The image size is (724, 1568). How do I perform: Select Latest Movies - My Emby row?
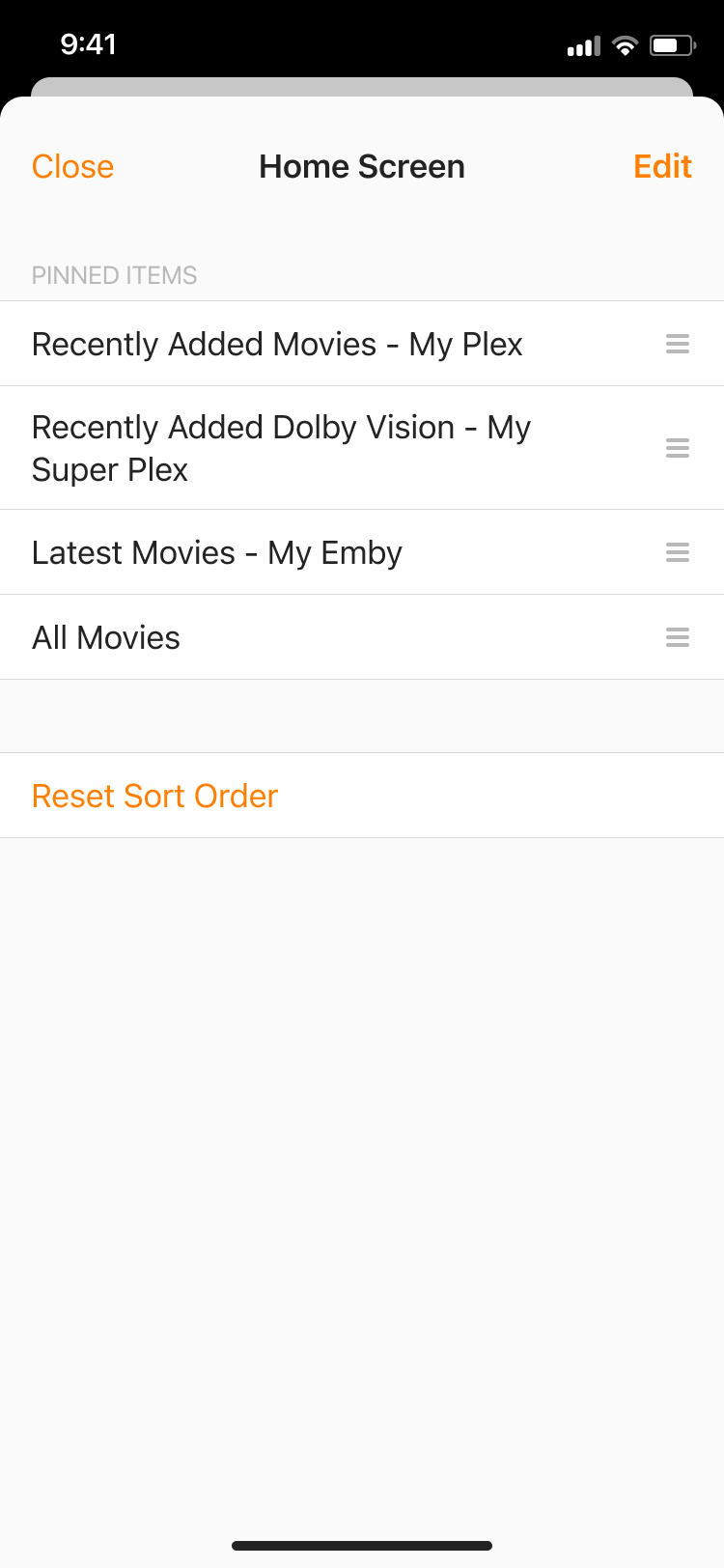coord(217,552)
